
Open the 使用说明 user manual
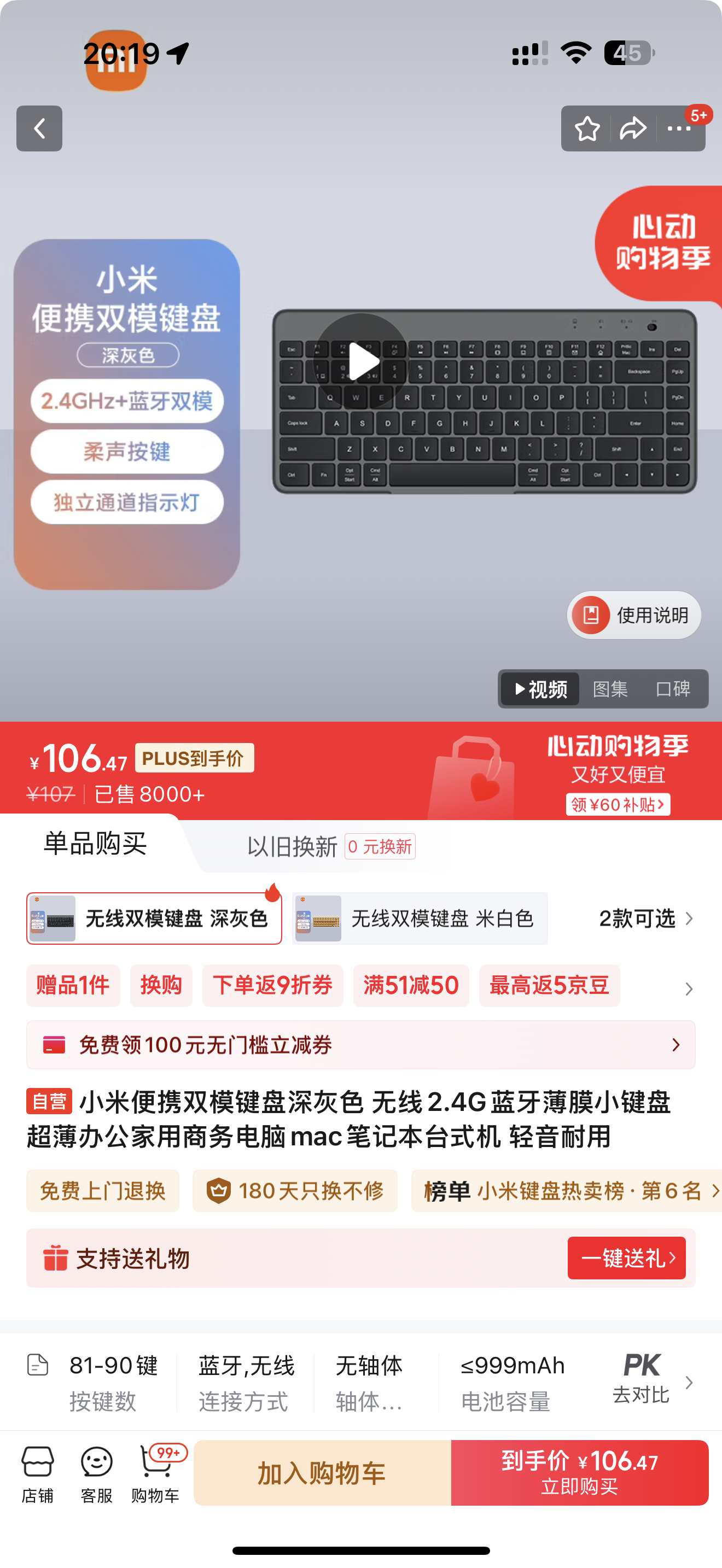(x=634, y=615)
